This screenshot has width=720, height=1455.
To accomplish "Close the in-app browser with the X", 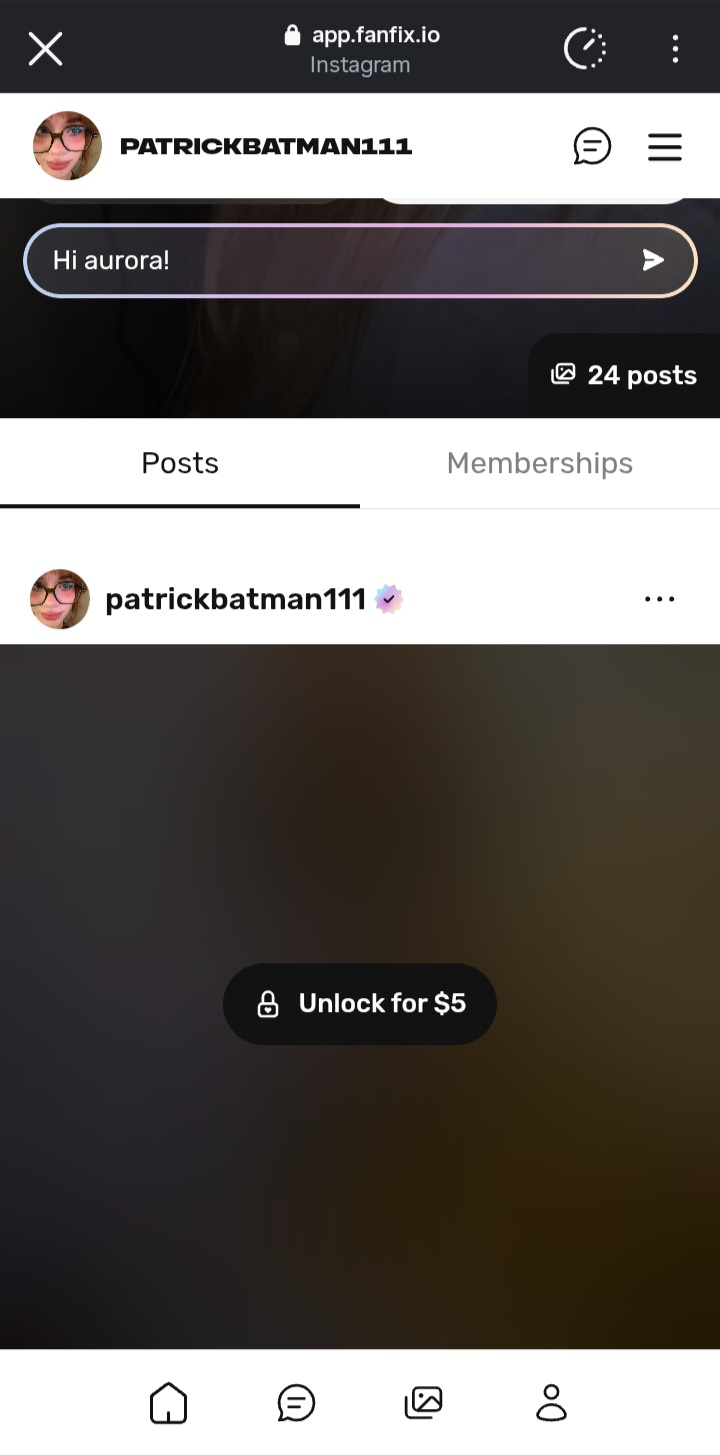I will 45,47.
